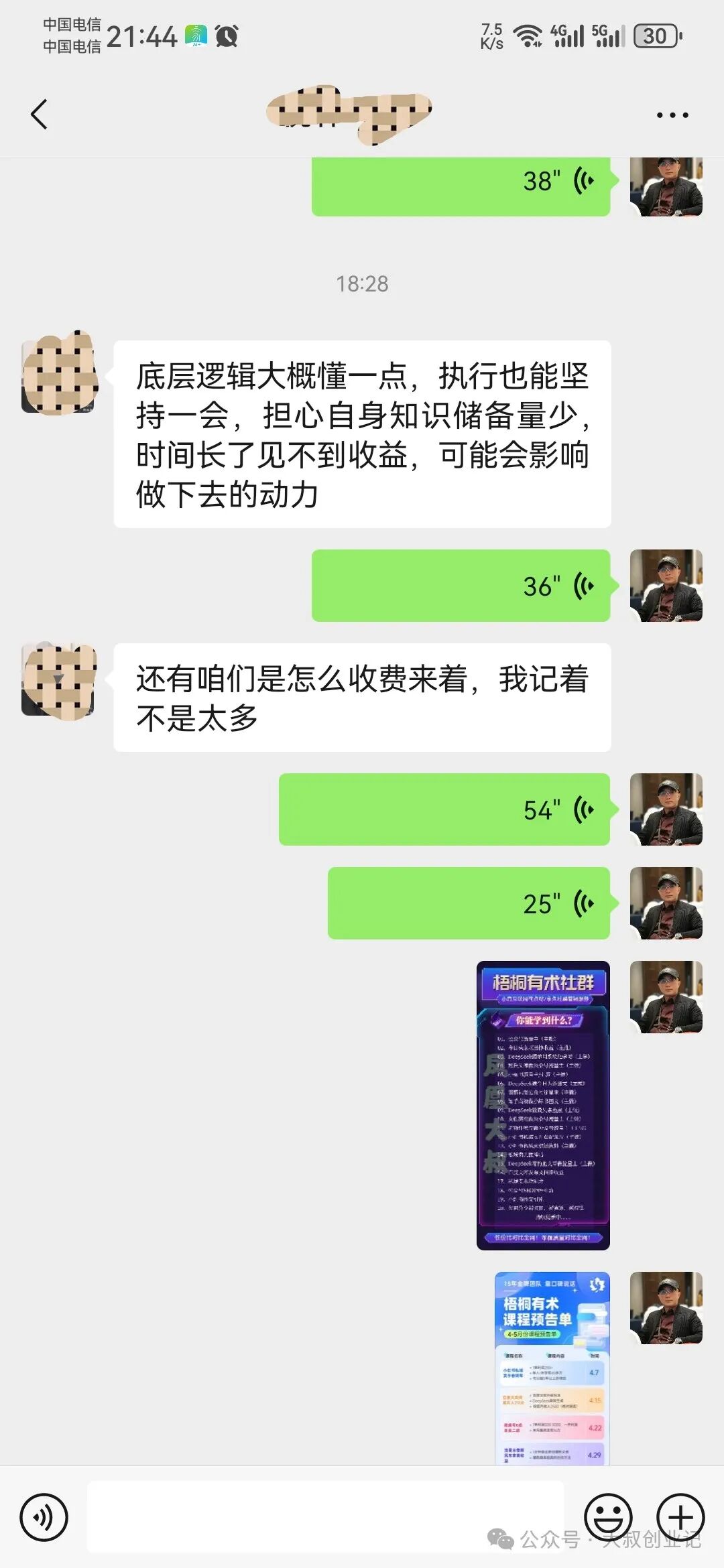This screenshot has width=724, height=1568.
Task: Open chat settings via the three-dot menu
Action: (x=670, y=114)
